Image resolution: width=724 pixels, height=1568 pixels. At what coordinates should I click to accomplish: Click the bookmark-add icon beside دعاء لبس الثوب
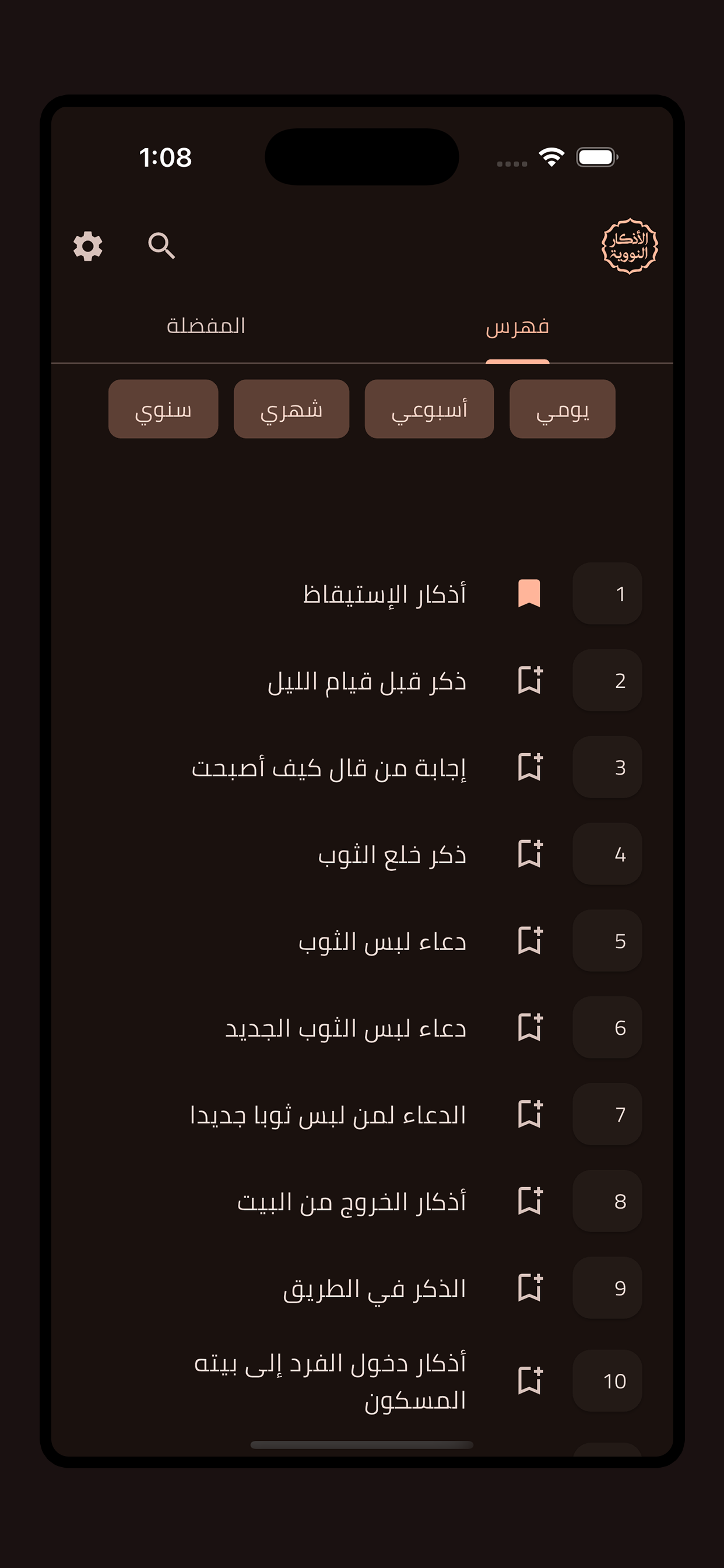(x=530, y=941)
